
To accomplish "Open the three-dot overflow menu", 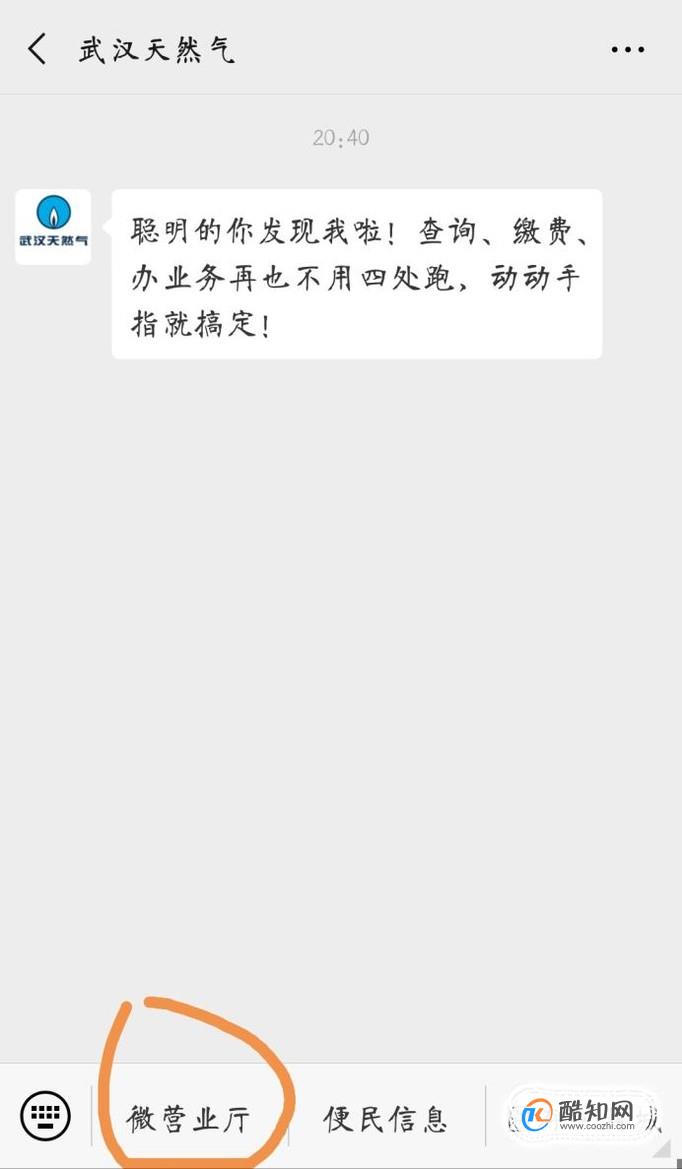I will [628, 50].
